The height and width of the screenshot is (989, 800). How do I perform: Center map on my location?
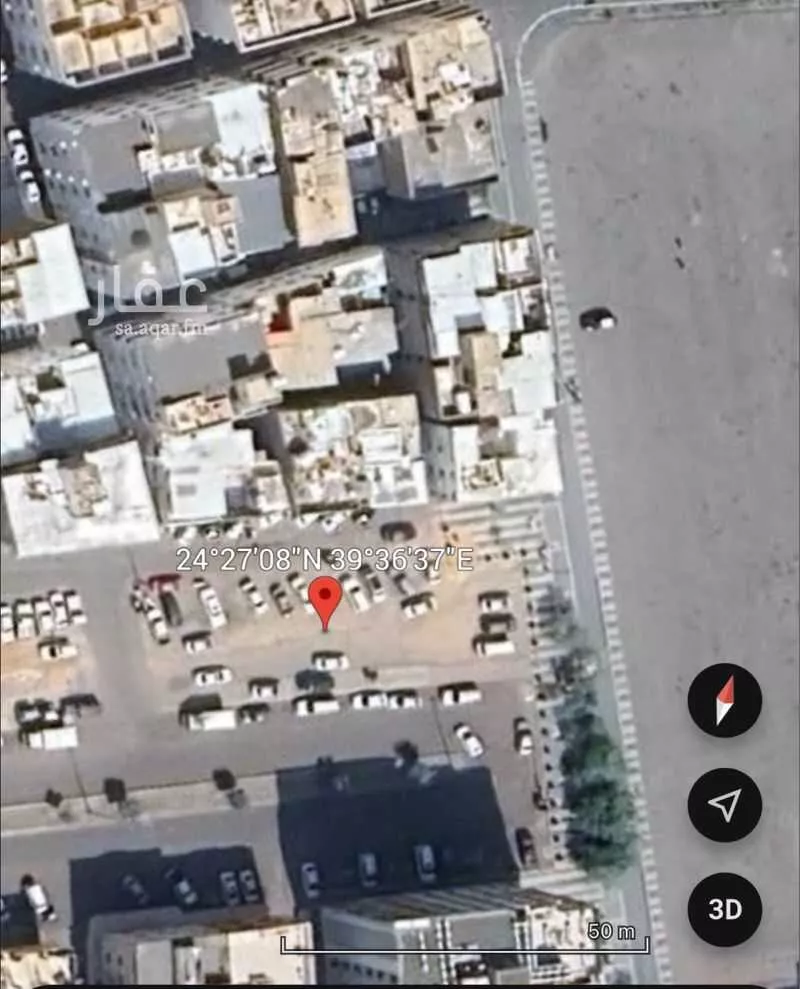724,804
